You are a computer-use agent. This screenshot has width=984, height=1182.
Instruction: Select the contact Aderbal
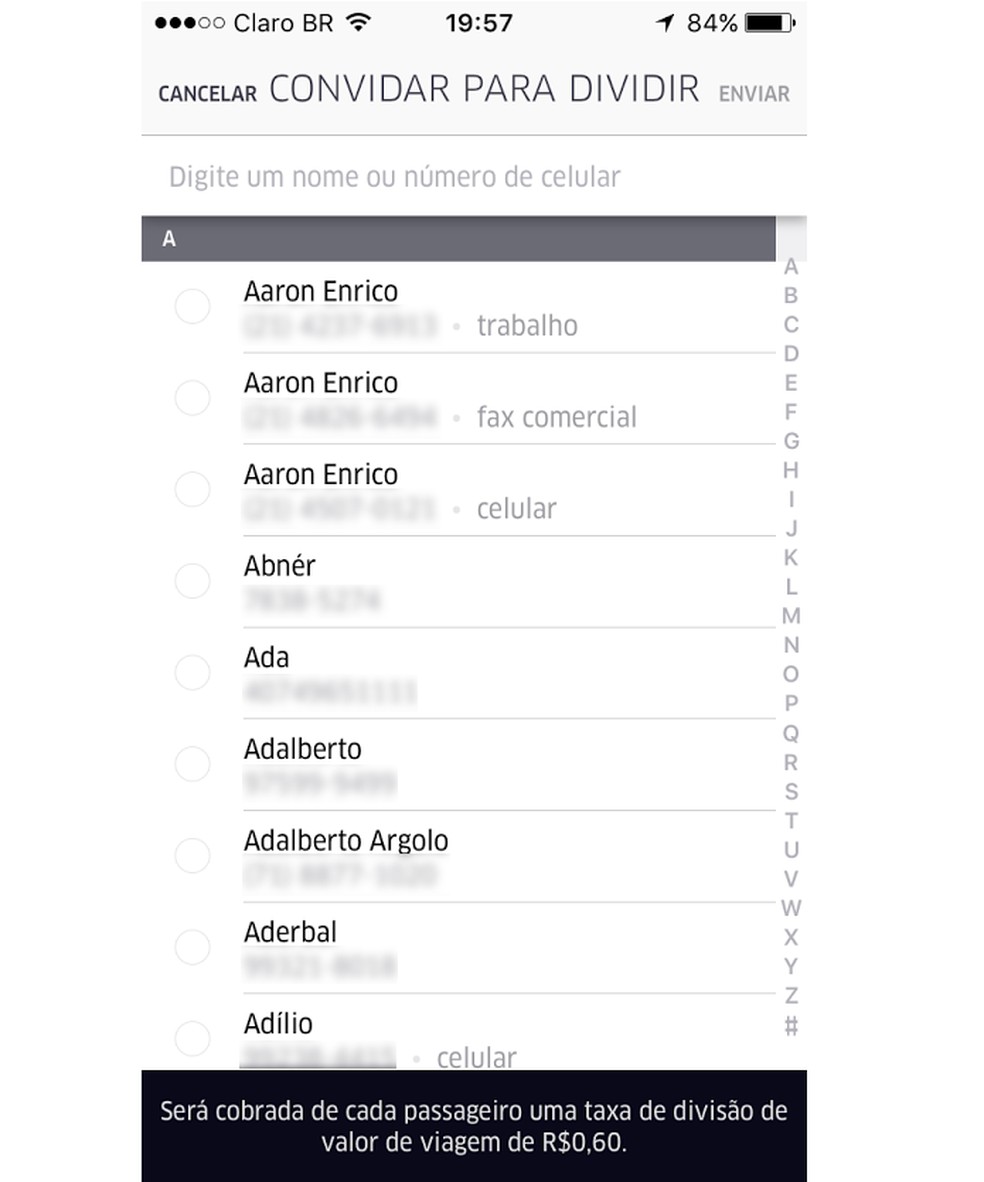192,947
